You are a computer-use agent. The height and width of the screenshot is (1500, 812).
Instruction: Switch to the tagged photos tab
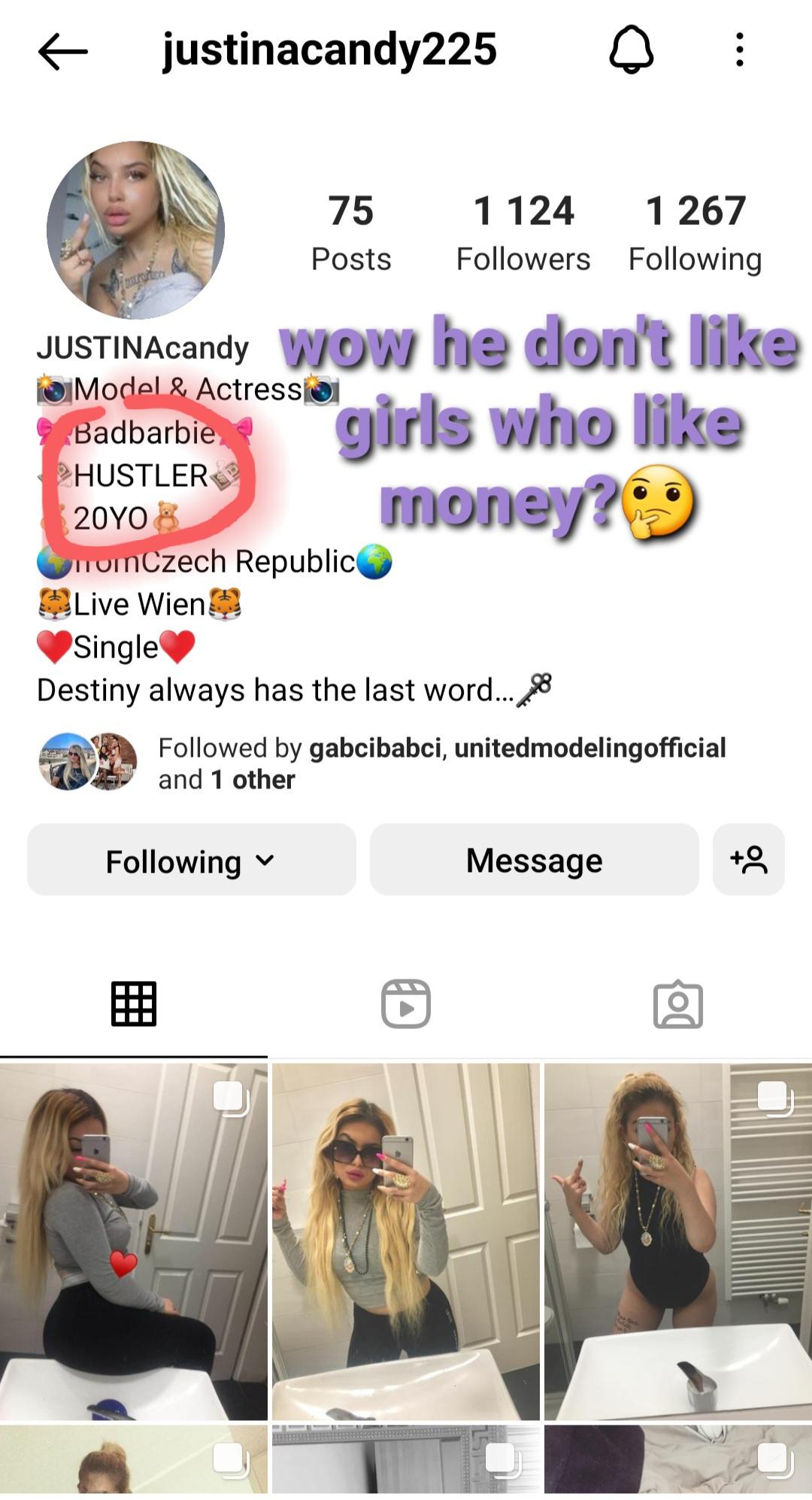pyautogui.click(x=678, y=1004)
